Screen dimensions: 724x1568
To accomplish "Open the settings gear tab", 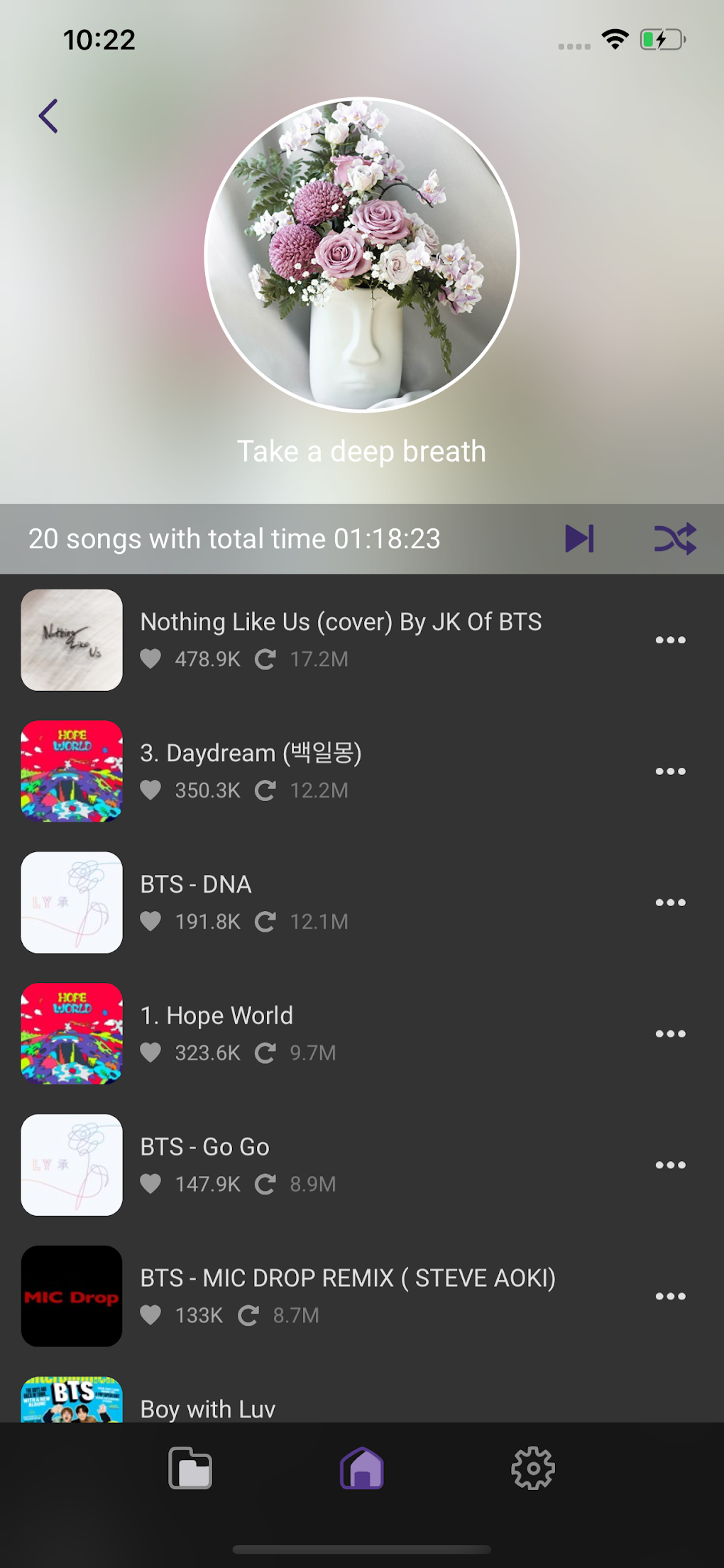I will pyautogui.click(x=533, y=1469).
